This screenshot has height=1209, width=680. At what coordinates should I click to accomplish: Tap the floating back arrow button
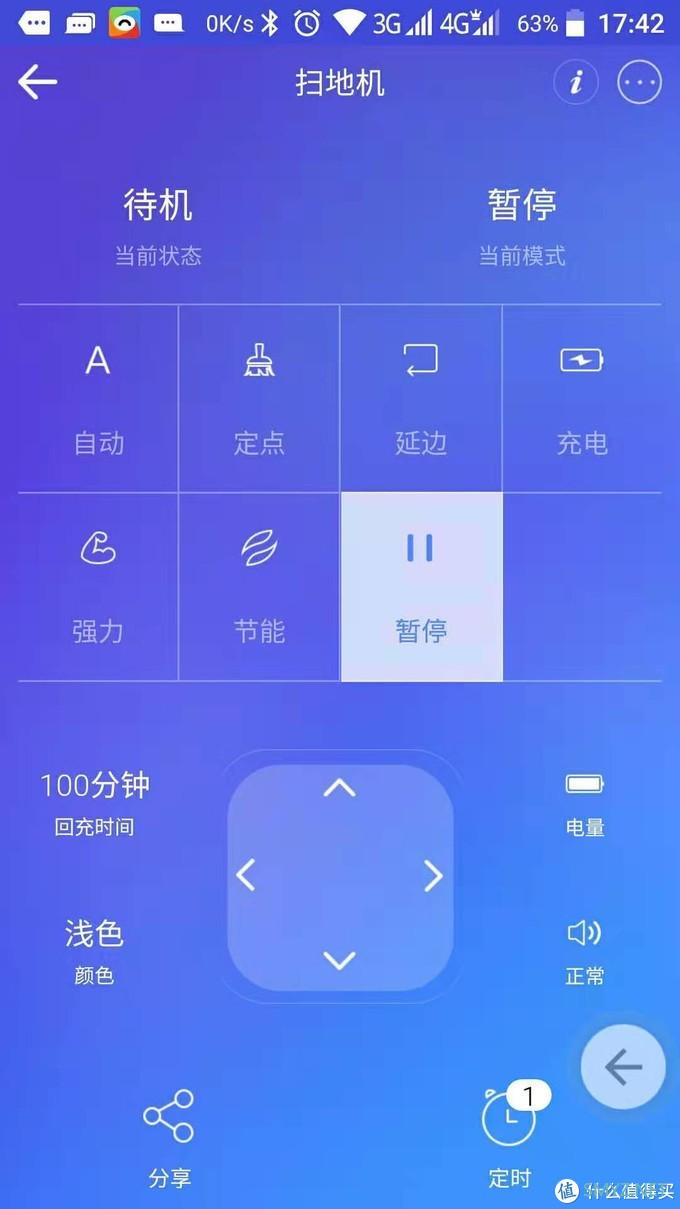click(x=623, y=1067)
